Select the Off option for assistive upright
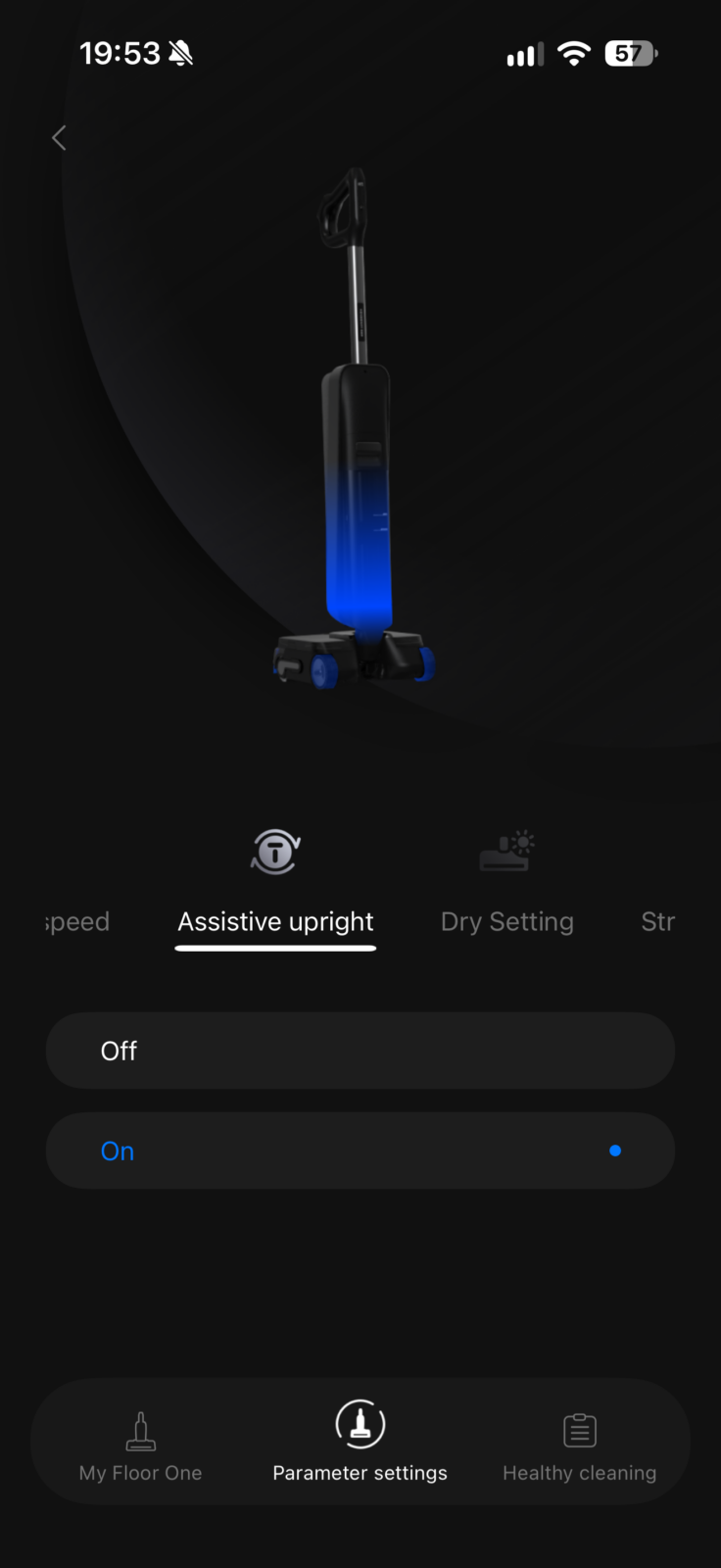This screenshot has width=721, height=1568. coord(360,1051)
